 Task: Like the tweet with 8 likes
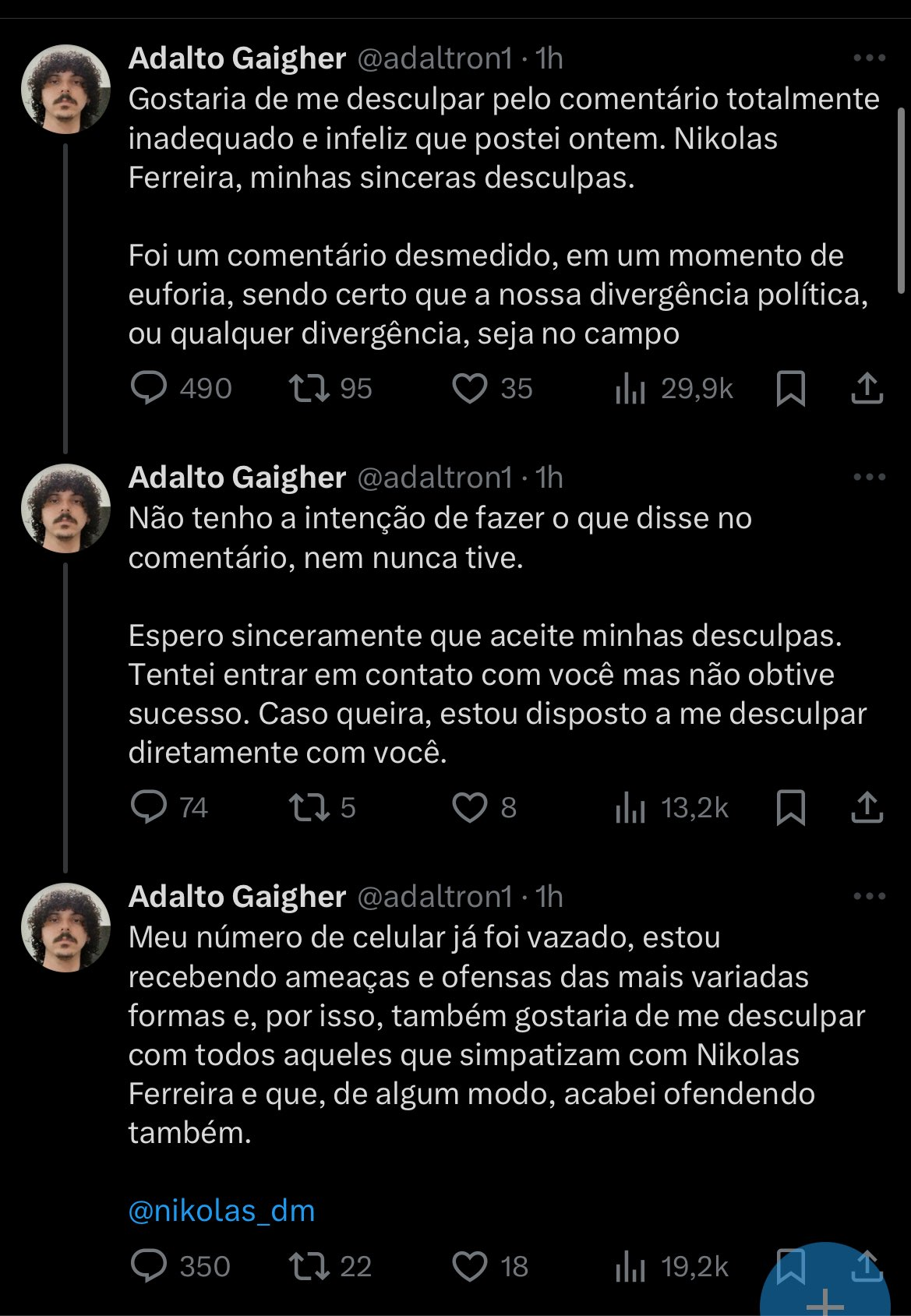(x=470, y=807)
